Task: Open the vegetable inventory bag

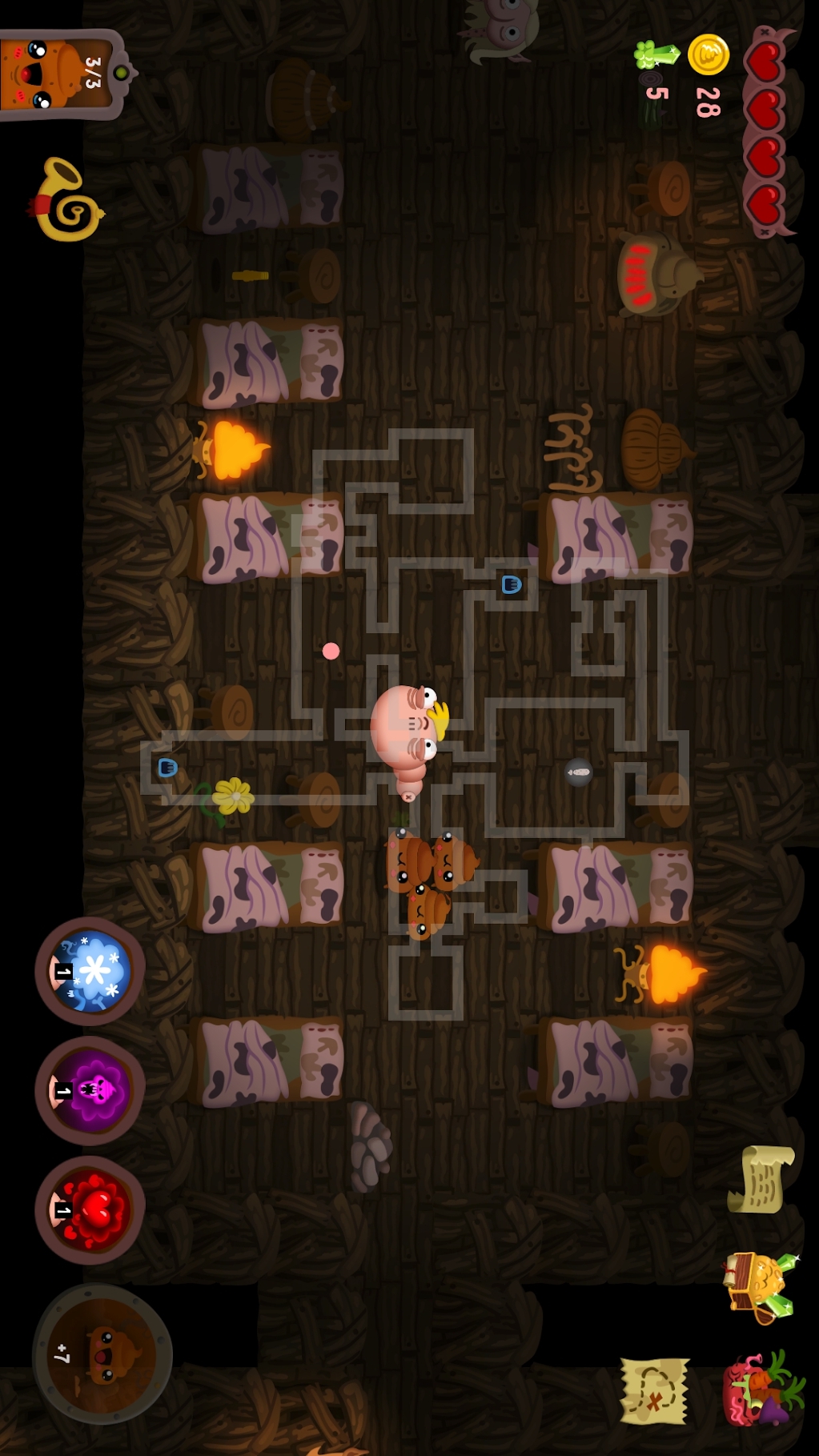Action: 761,1390
